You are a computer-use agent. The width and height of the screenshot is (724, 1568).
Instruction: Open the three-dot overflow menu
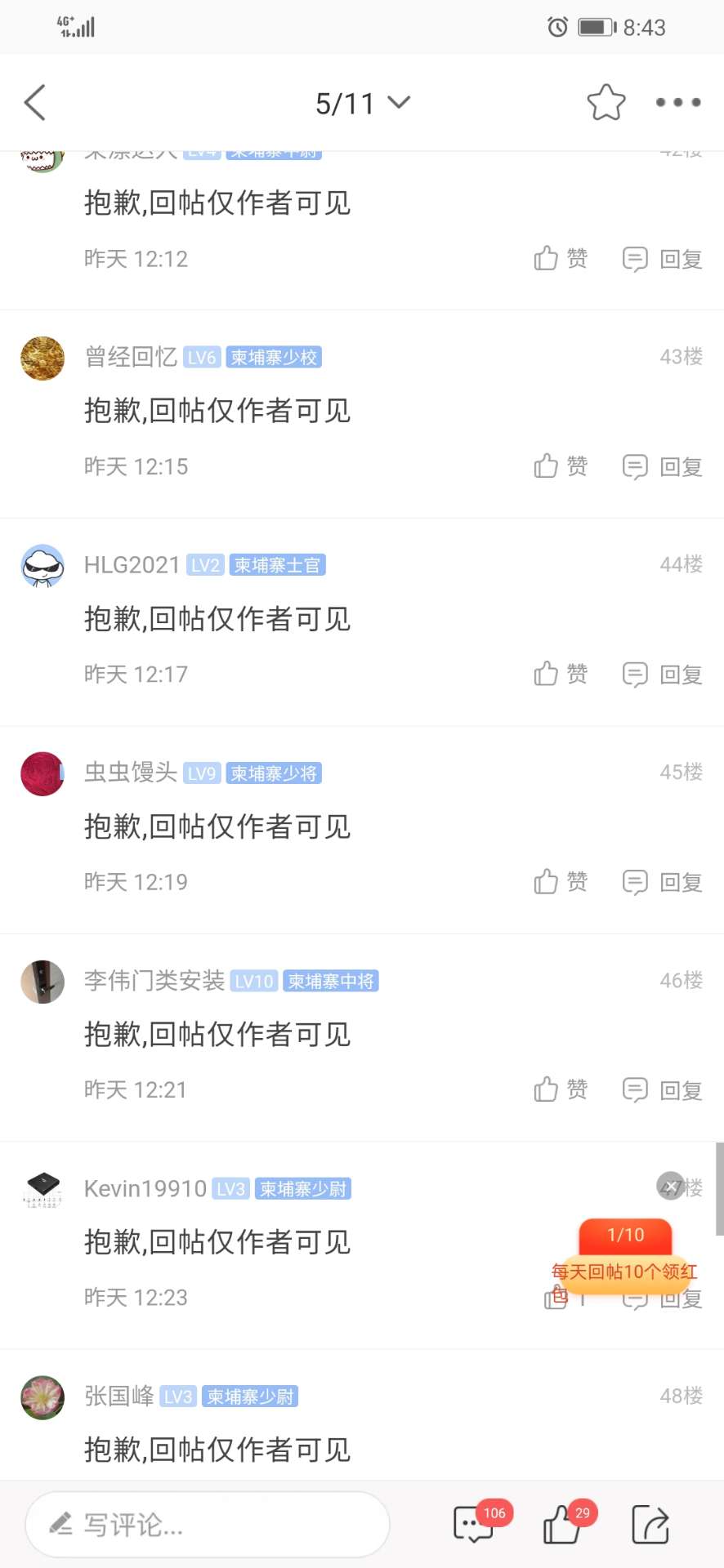pos(678,103)
